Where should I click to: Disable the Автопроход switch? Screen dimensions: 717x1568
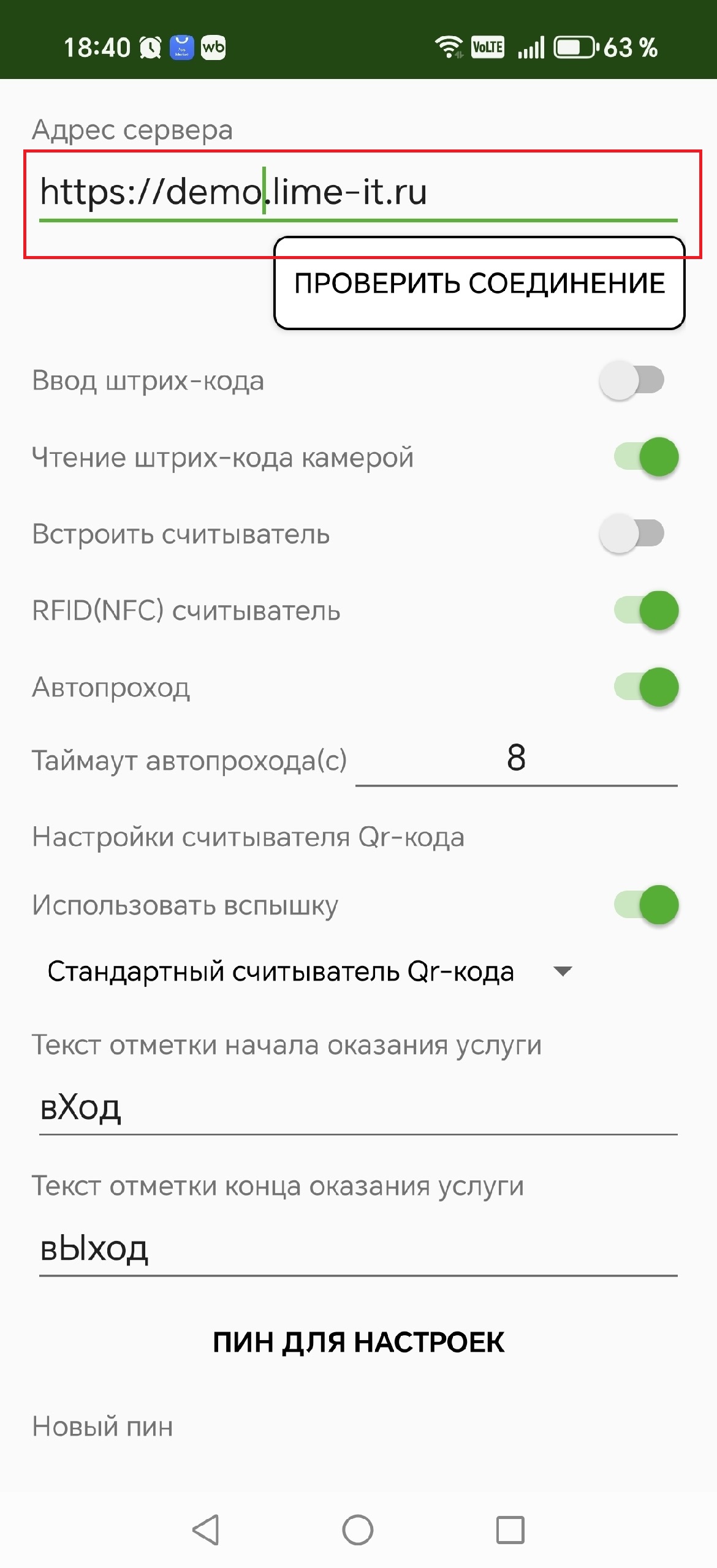coord(646,687)
